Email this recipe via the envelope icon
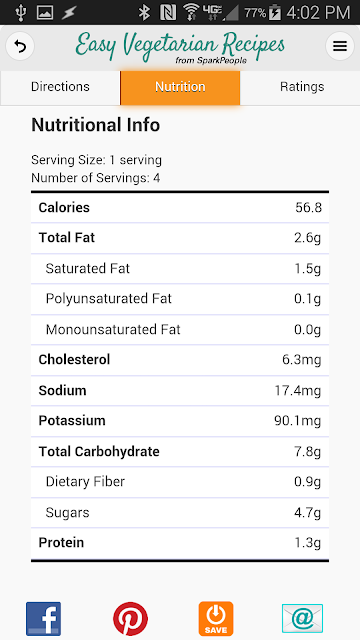Image resolution: width=360 pixels, height=640 pixels. point(302,619)
